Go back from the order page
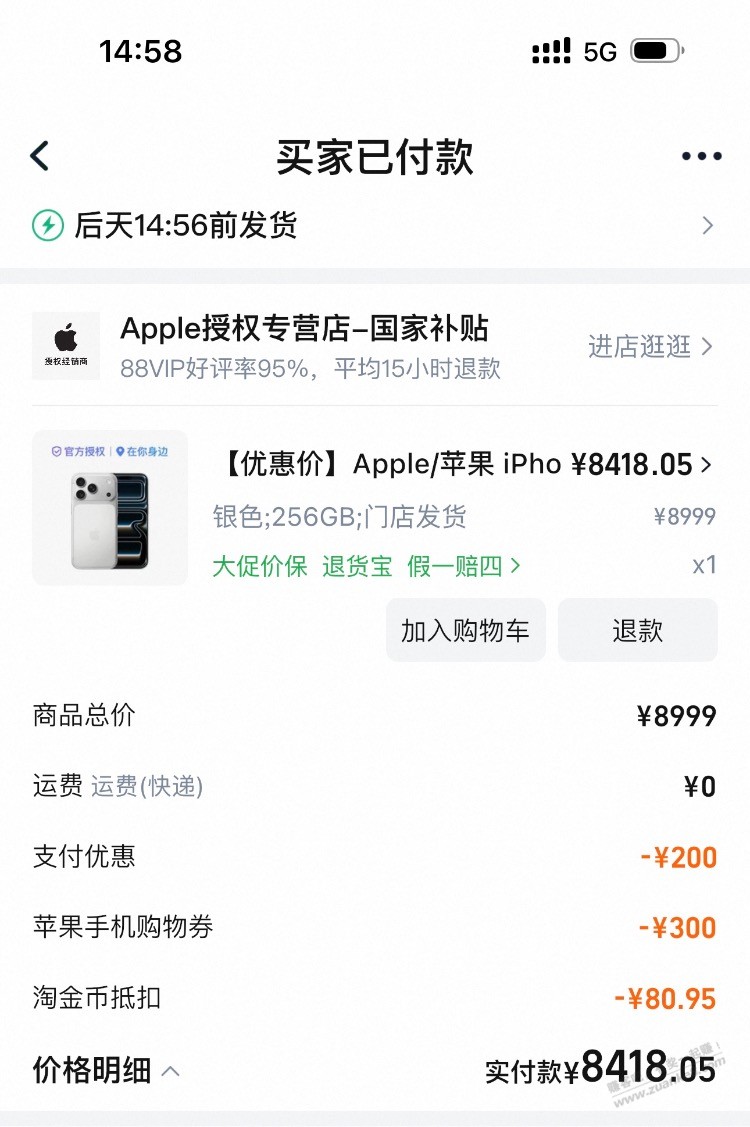This screenshot has width=750, height=1127. pos(40,156)
